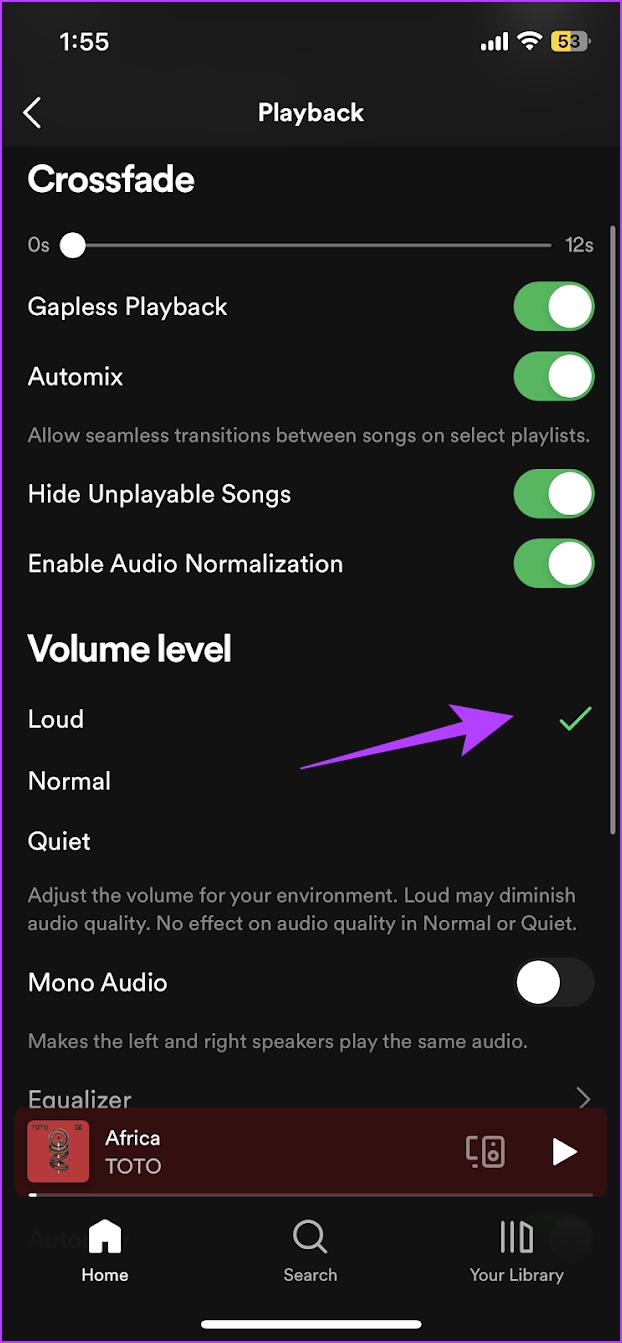This screenshot has width=622, height=1343.
Task: Switch to the Search tab
Action: [310, 1251]
